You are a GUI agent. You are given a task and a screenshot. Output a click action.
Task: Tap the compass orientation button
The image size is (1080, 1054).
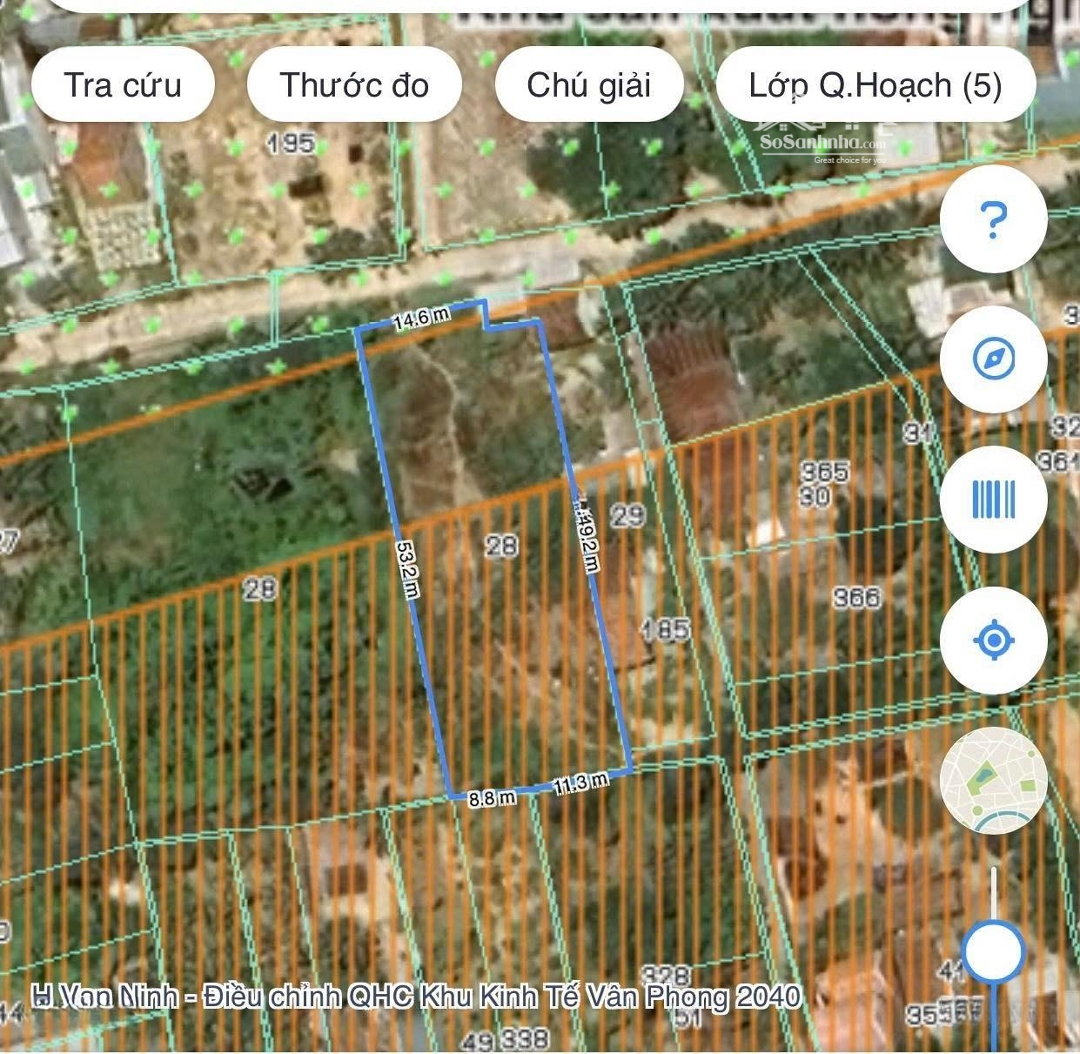(993, 359)
